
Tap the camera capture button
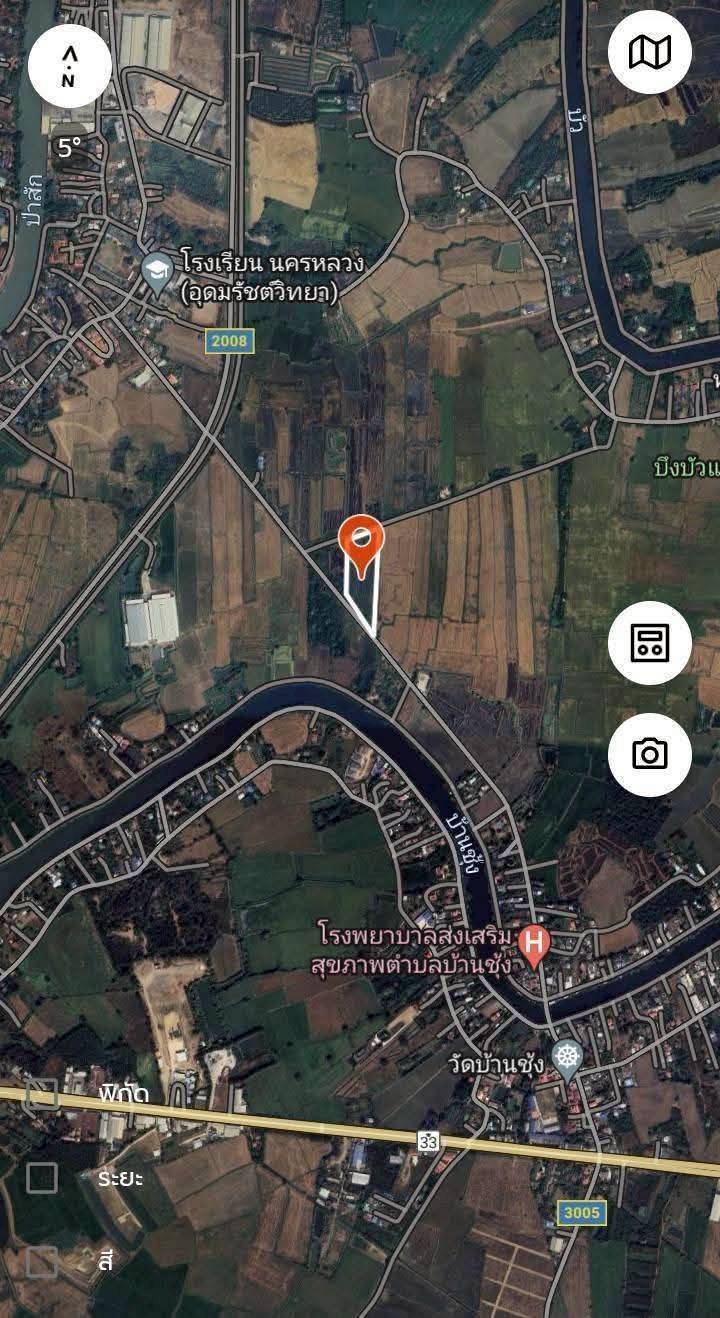[649, 754]
